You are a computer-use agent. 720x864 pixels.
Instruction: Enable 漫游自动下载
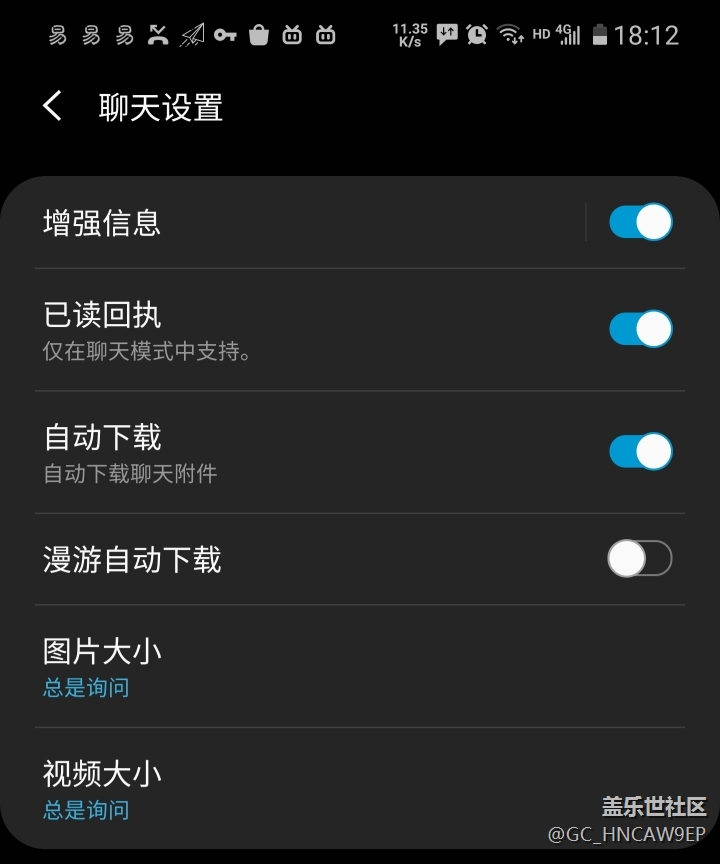[x=640, y=559]
